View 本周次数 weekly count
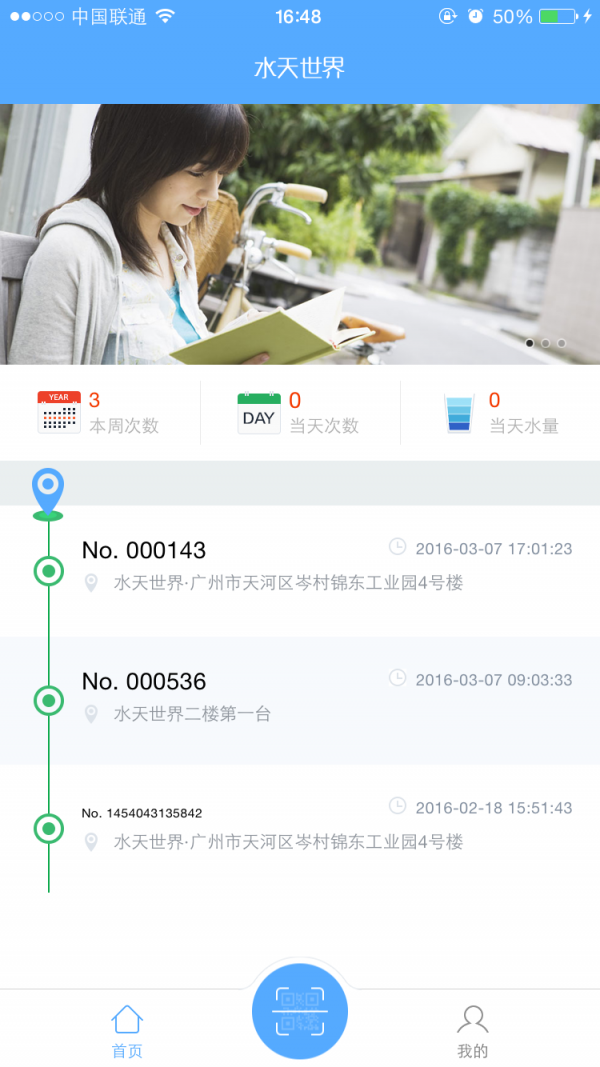 tap(100, 412)
